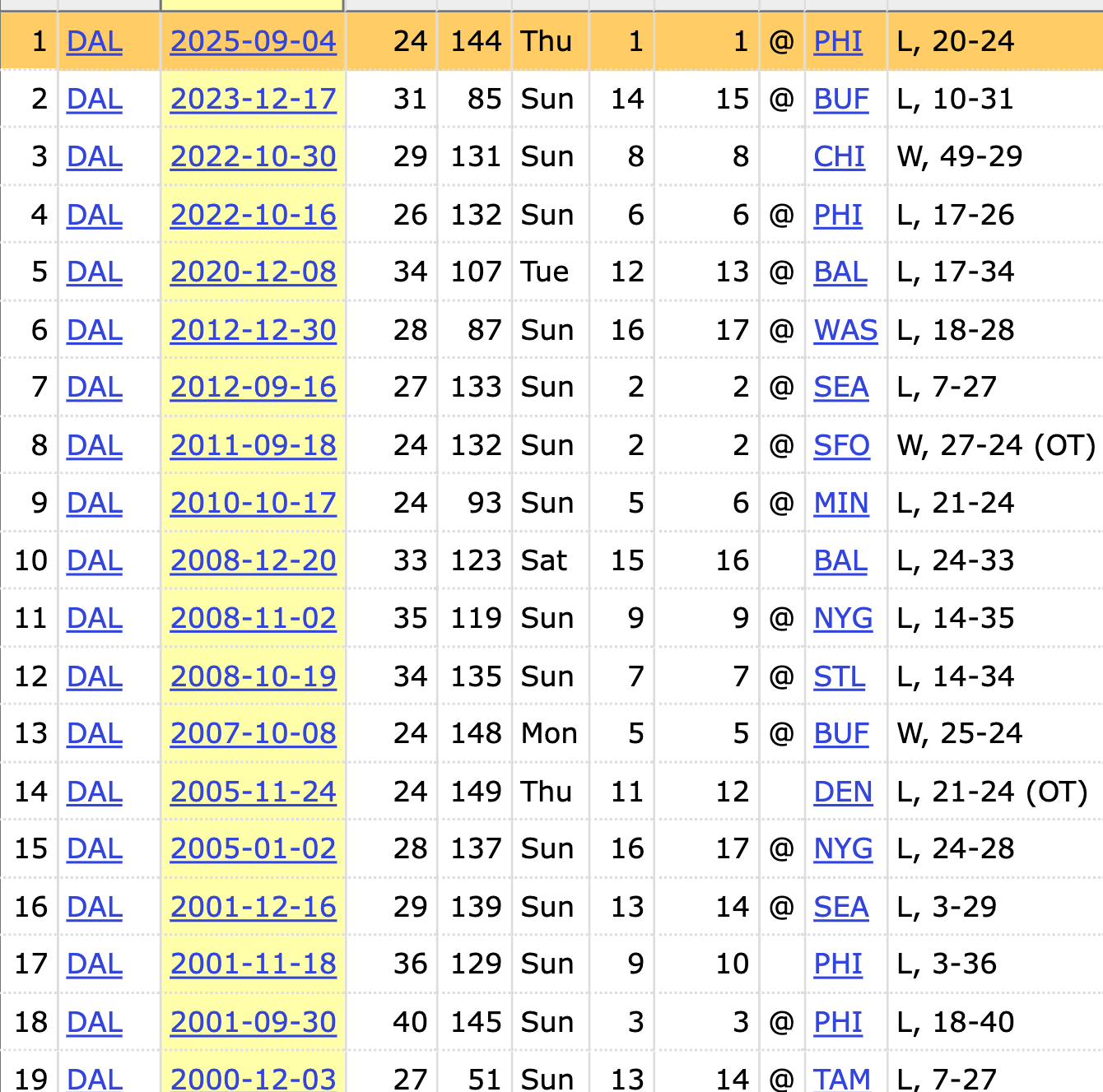Open the 2022-10-30 game boxscore

tap(253, 156)
